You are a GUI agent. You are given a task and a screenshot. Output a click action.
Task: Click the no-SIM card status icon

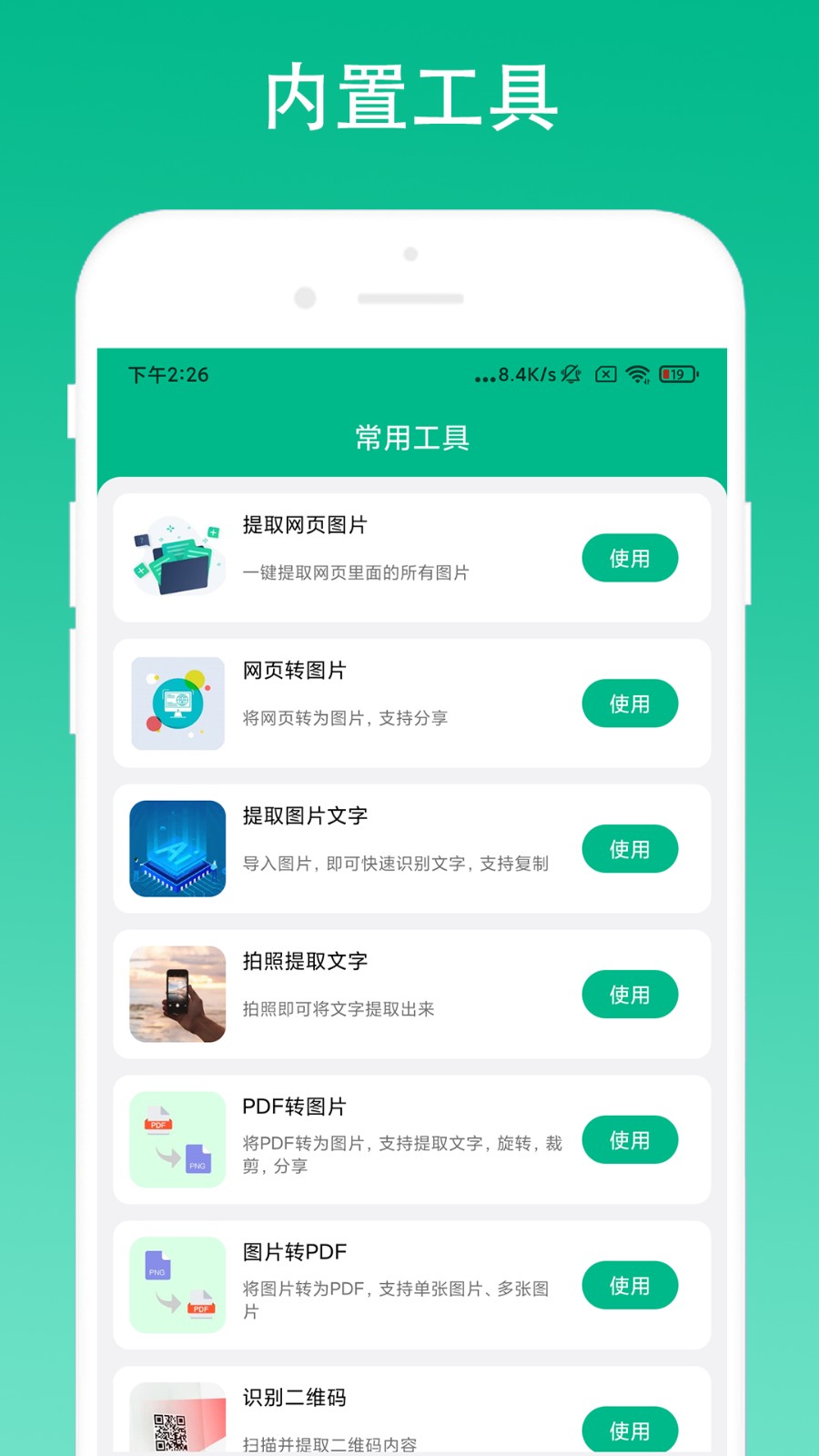(x=604, y=374)
